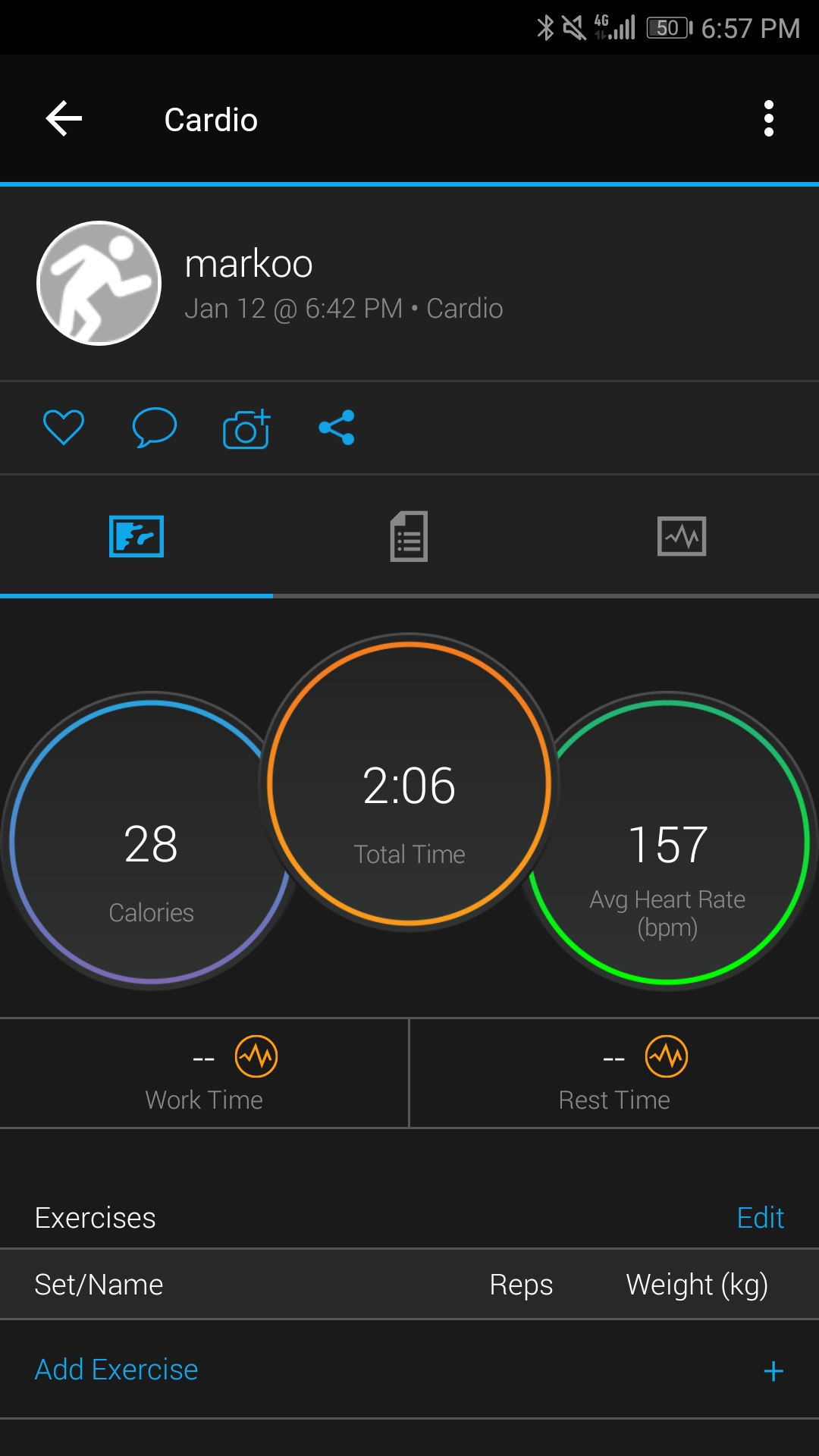Tap the Rest Time info icon

[x=667, y=1056]
